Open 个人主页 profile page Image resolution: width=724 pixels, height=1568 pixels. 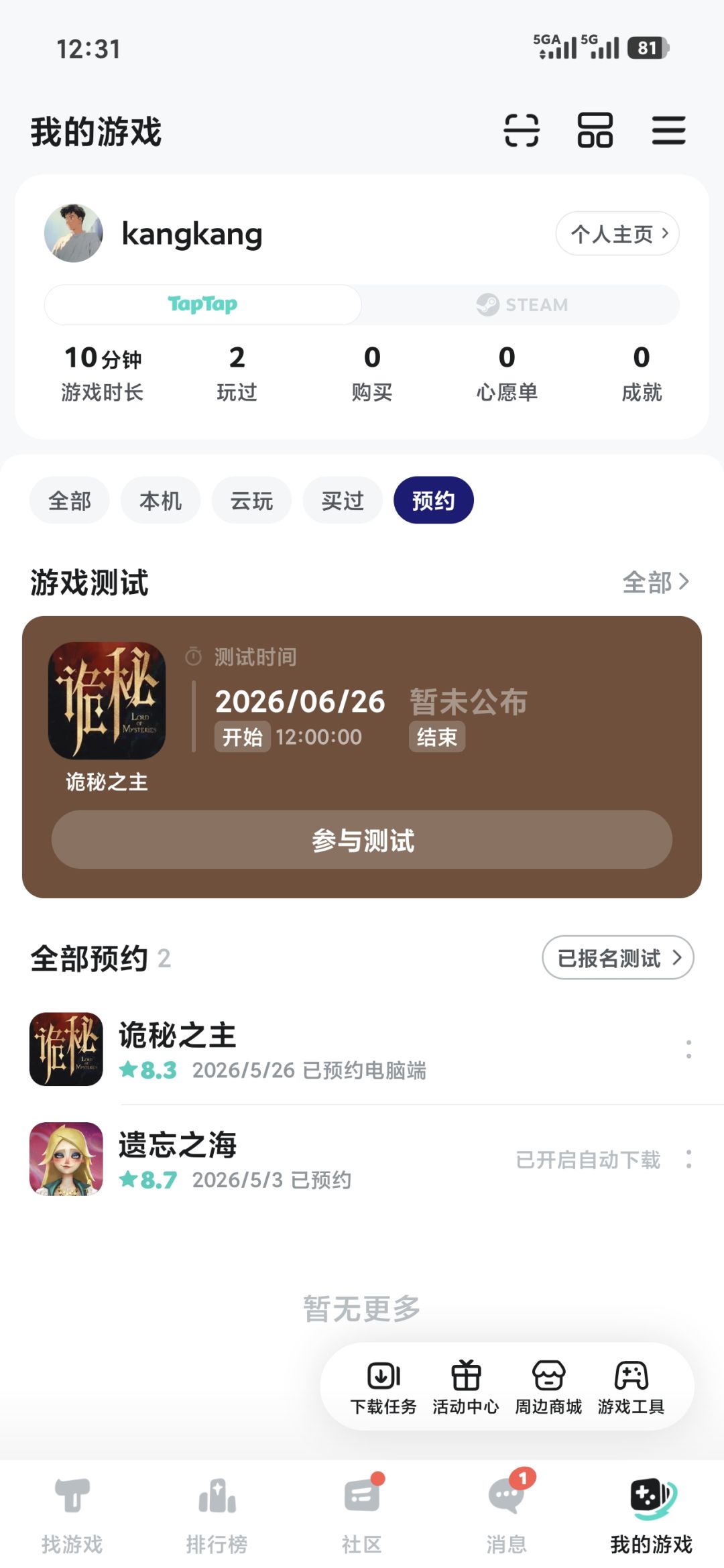click(x=617, y=234)
